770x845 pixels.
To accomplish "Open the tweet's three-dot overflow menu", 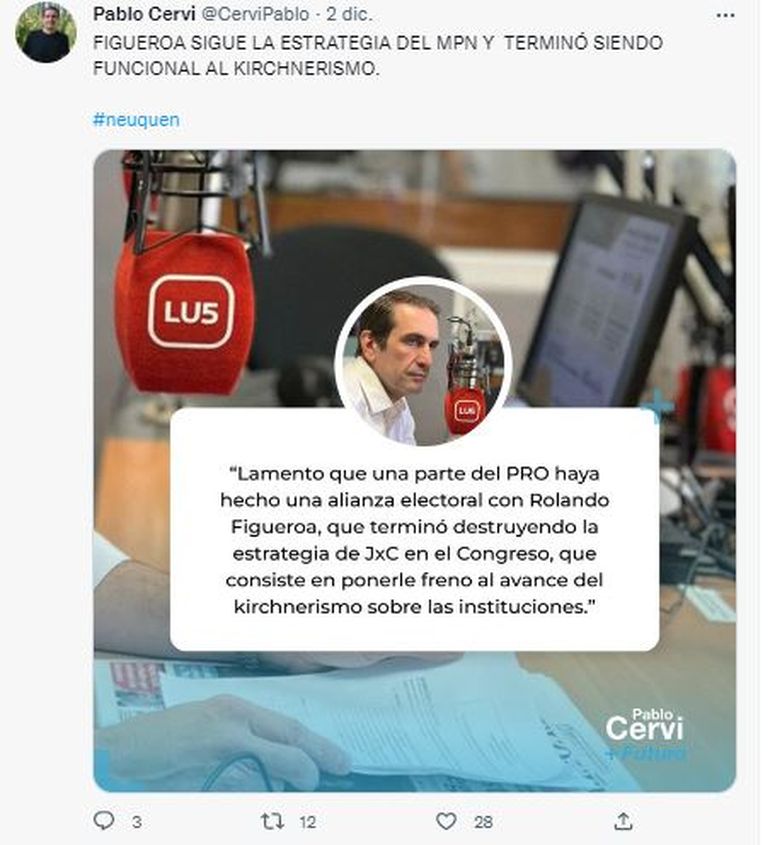I will [728, 14].
